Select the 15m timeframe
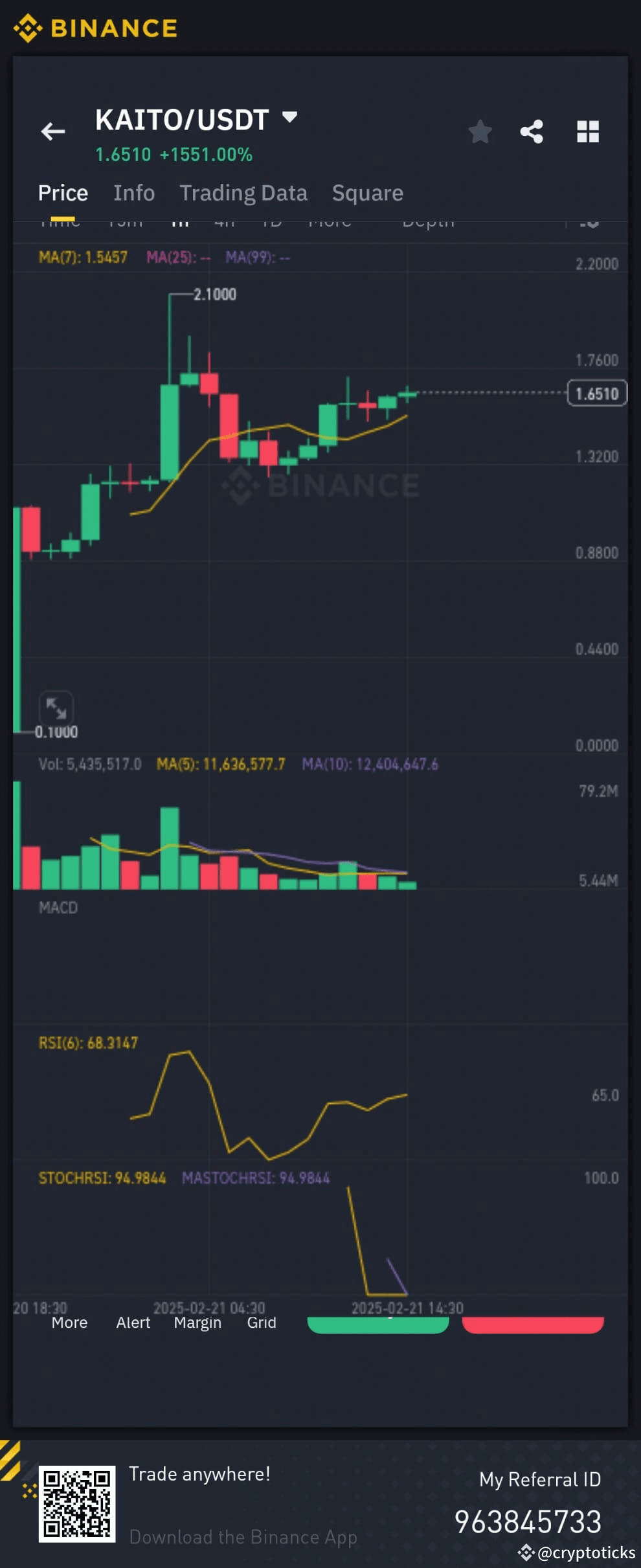Image resolution: width=641 pixels, height=1568 pixels. pyautogui.click(x=125, y=222)
